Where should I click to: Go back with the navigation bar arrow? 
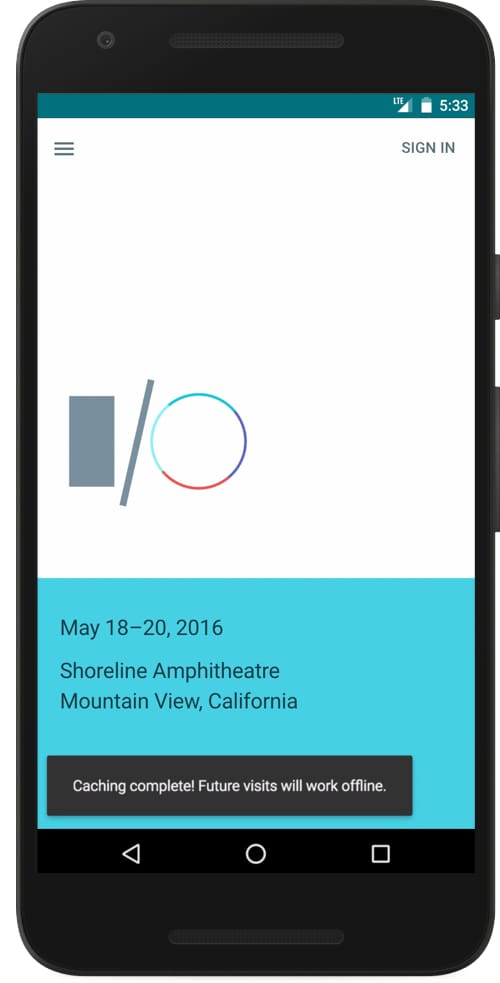coord(131,853)
